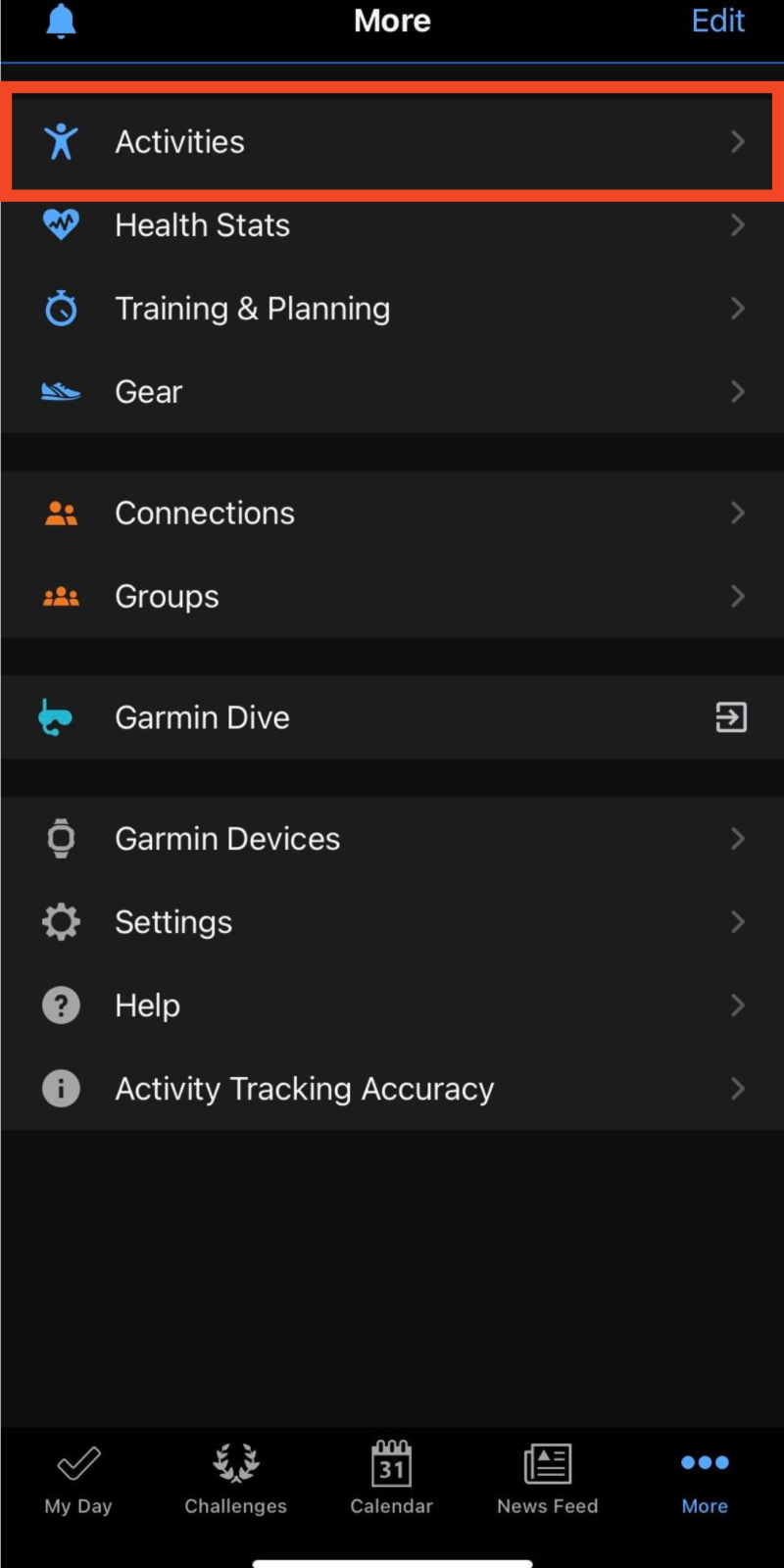The height and width of the screenshot is (1568, 784).
Task: Open Garmin Devices
Action: pyautogui.click(x=392, y=839)
